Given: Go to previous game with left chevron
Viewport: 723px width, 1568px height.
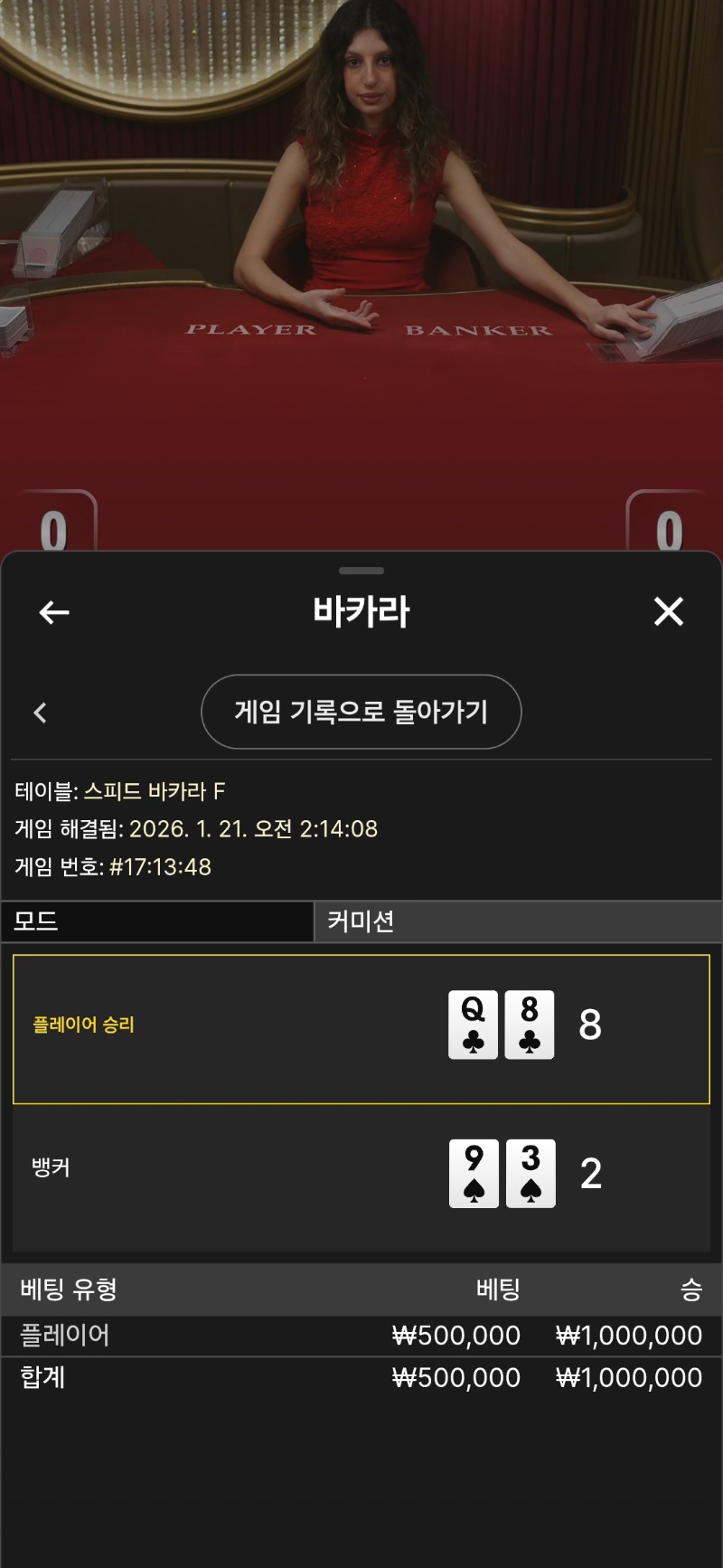Looking at the screenshot, I should pos(40,713).
